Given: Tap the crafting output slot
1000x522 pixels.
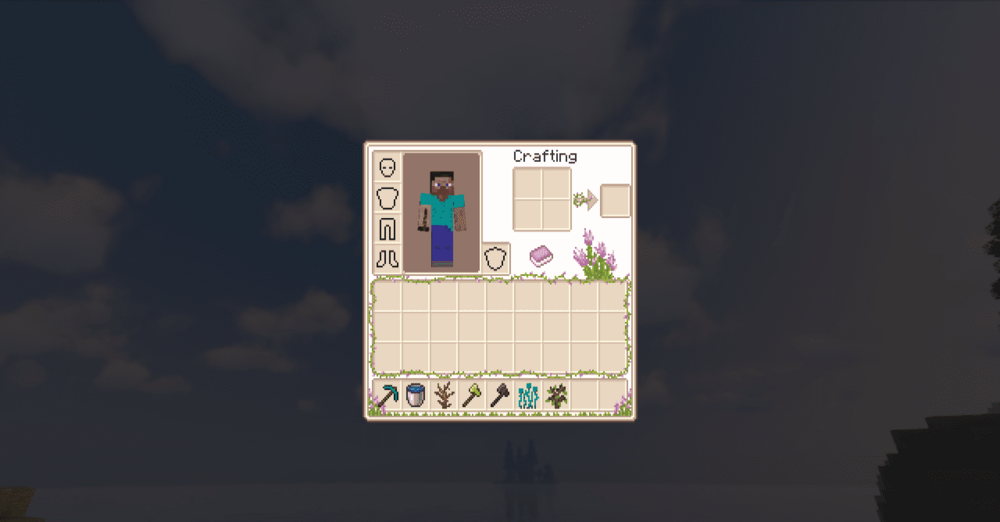Looking at the screenshot, I should 615,200.
